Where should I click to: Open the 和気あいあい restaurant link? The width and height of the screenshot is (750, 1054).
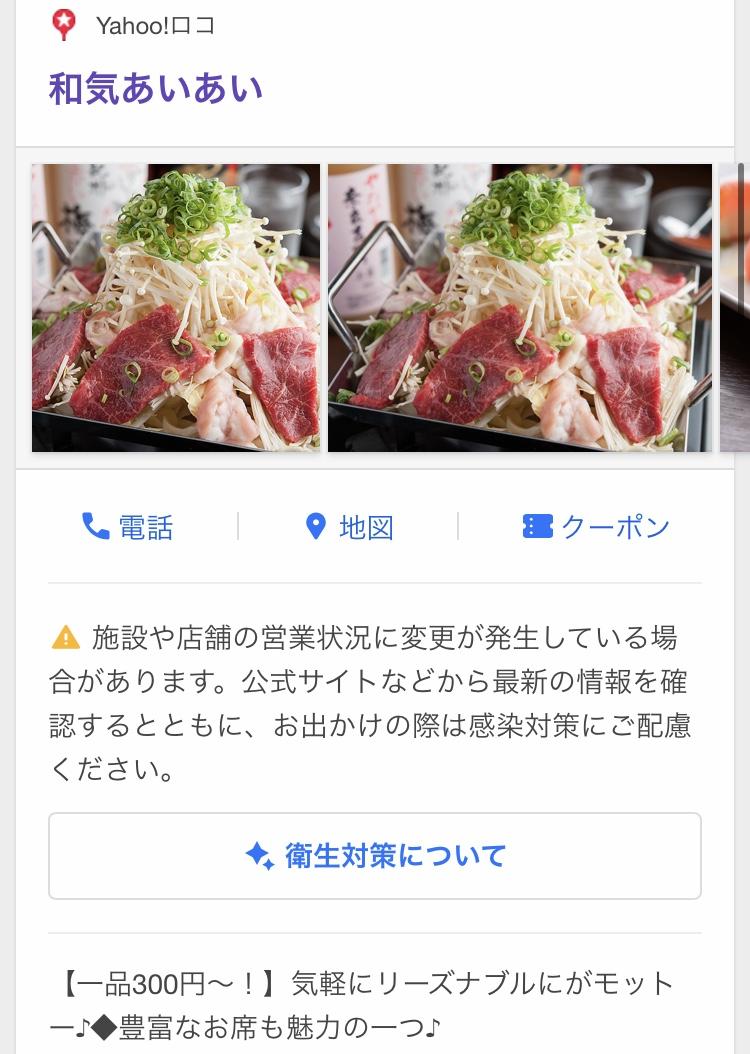point(156,89)
